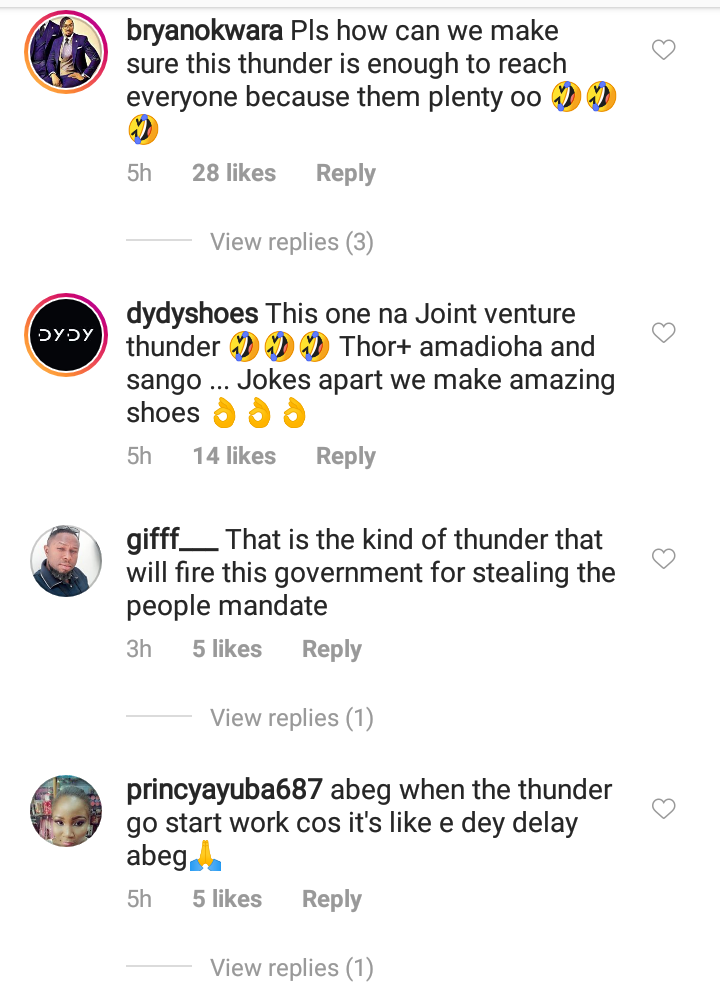Reply to bryanokwara's comment
The width and height of the screenshot is (720, 988).
[345, 173]
